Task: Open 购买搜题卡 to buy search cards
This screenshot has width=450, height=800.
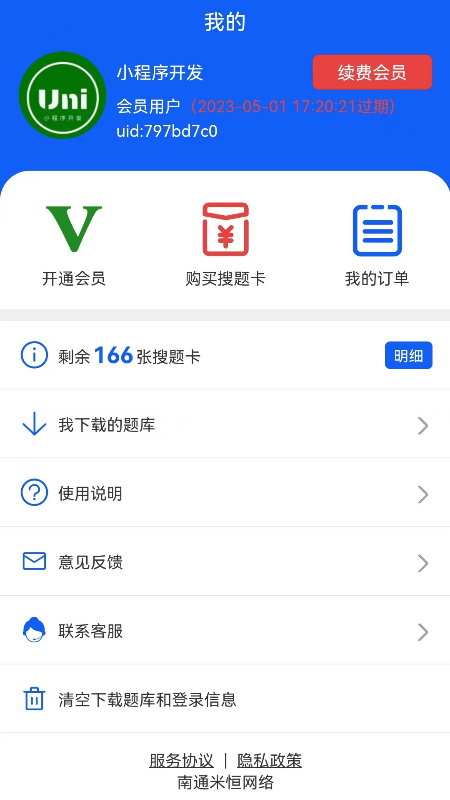Action: [225, 245]
